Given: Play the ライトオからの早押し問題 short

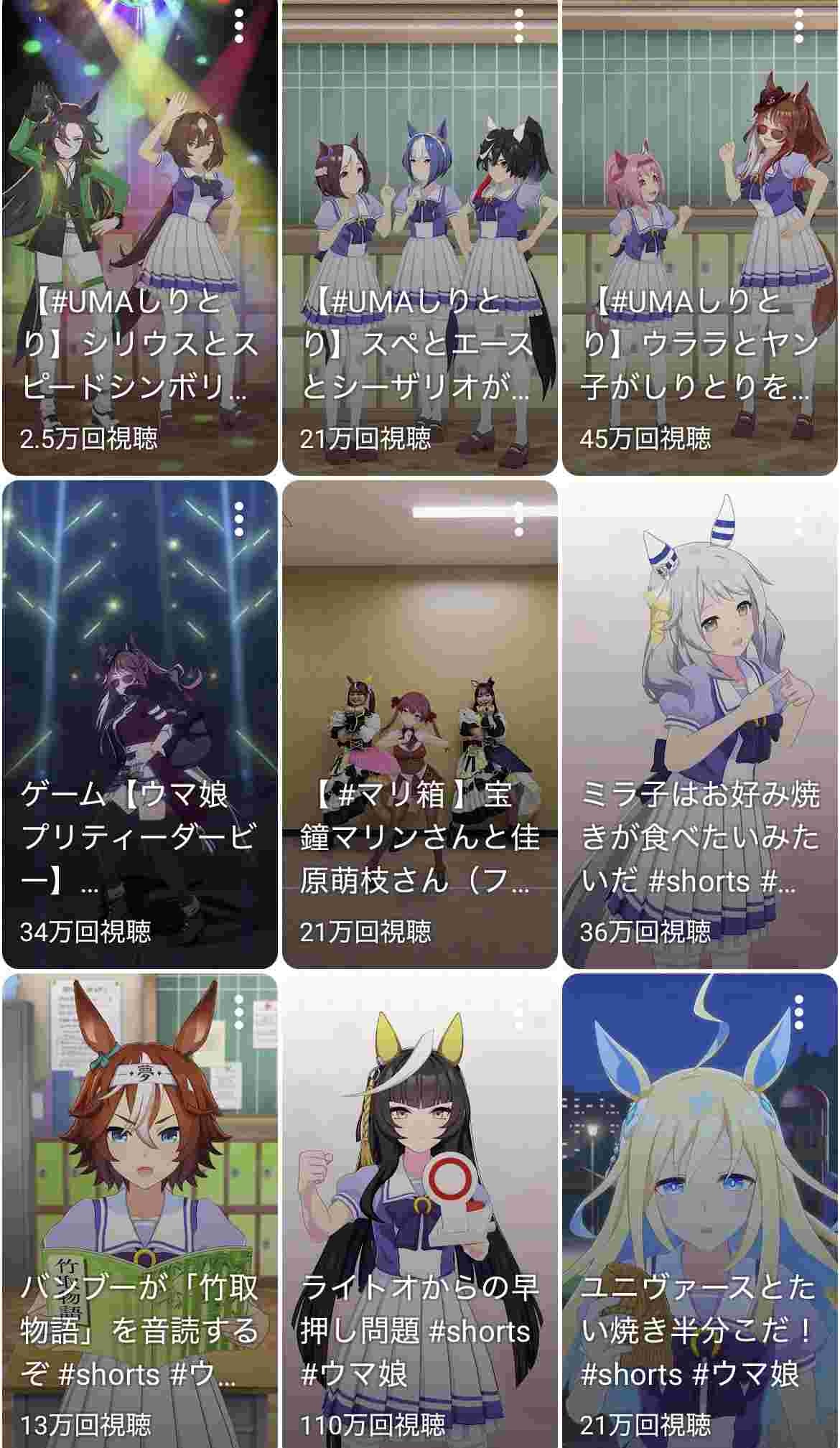Looking at the screenshot, I should click(420, 1213).
